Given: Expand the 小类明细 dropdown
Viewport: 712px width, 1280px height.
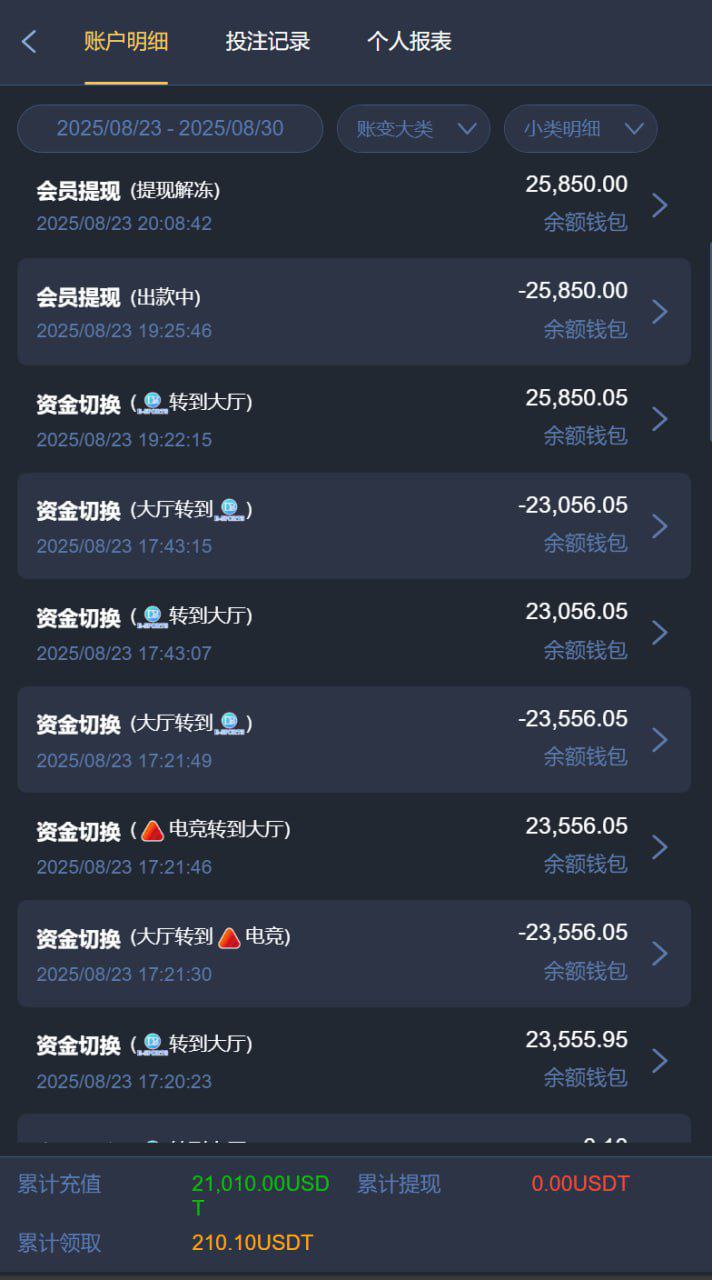Looking at the screenshot, I should [x=580, y=129].
